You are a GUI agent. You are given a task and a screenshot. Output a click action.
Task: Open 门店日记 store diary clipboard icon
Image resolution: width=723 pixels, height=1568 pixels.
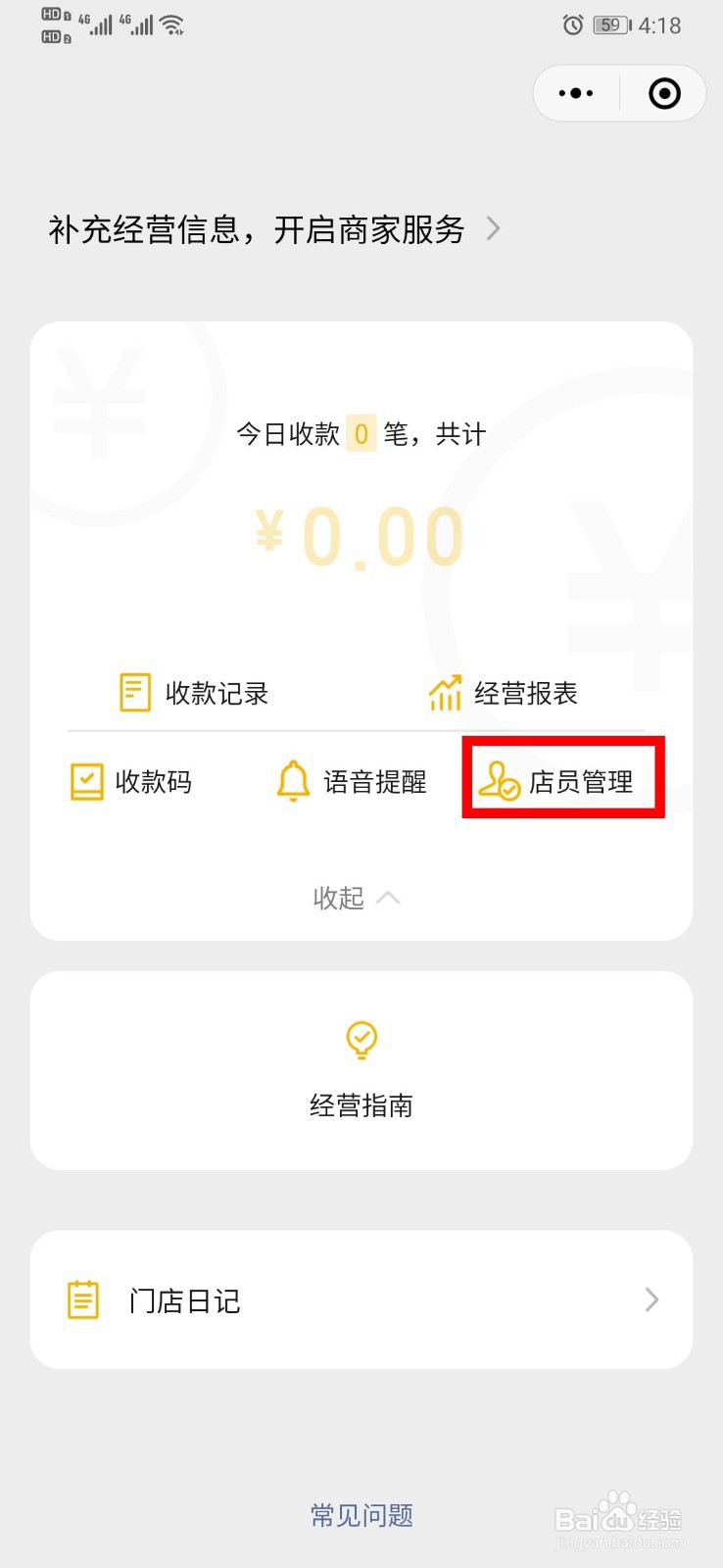click(82, 1298)
